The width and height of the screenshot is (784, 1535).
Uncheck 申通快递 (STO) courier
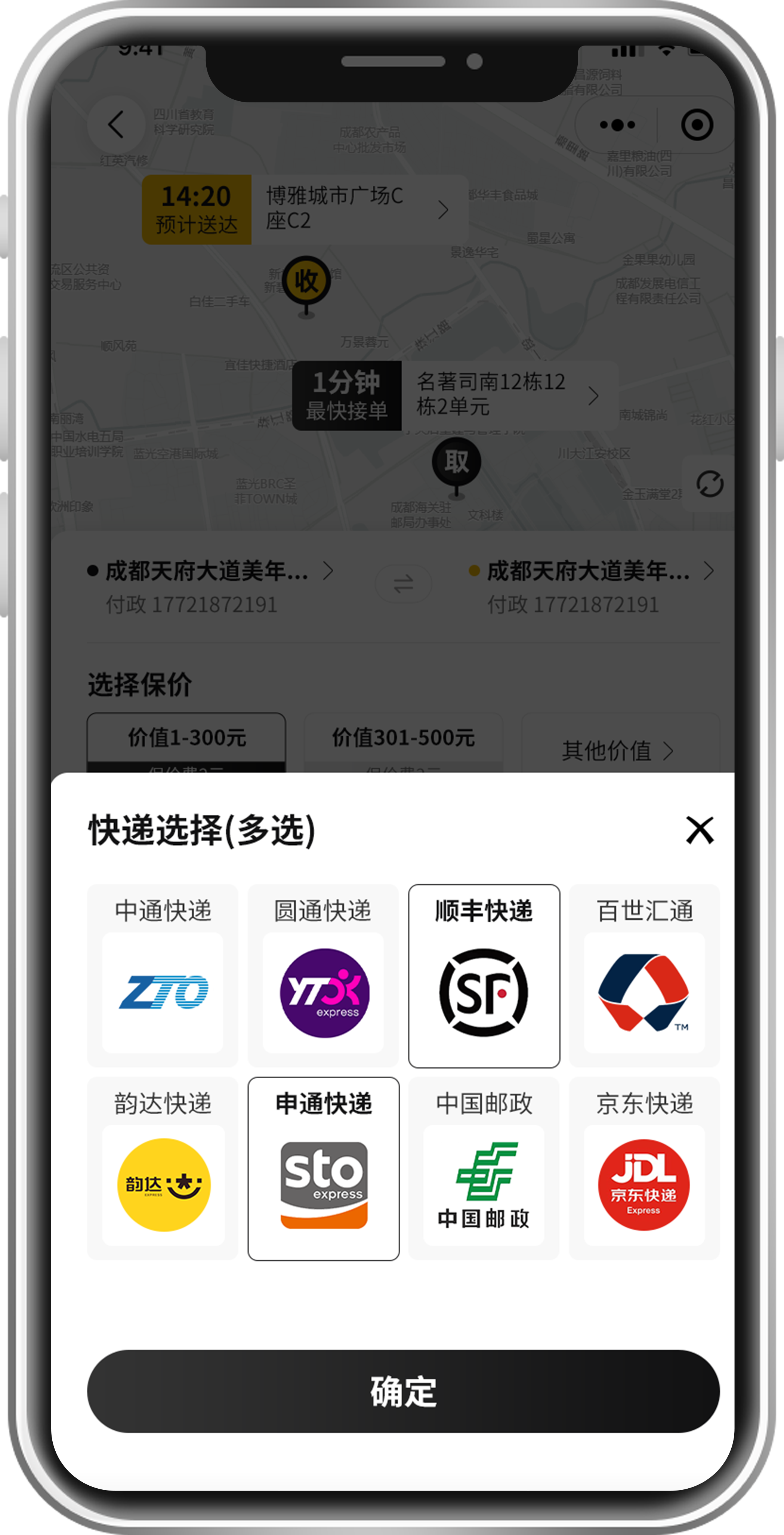pyautogui.click(x=324, y=1168)
